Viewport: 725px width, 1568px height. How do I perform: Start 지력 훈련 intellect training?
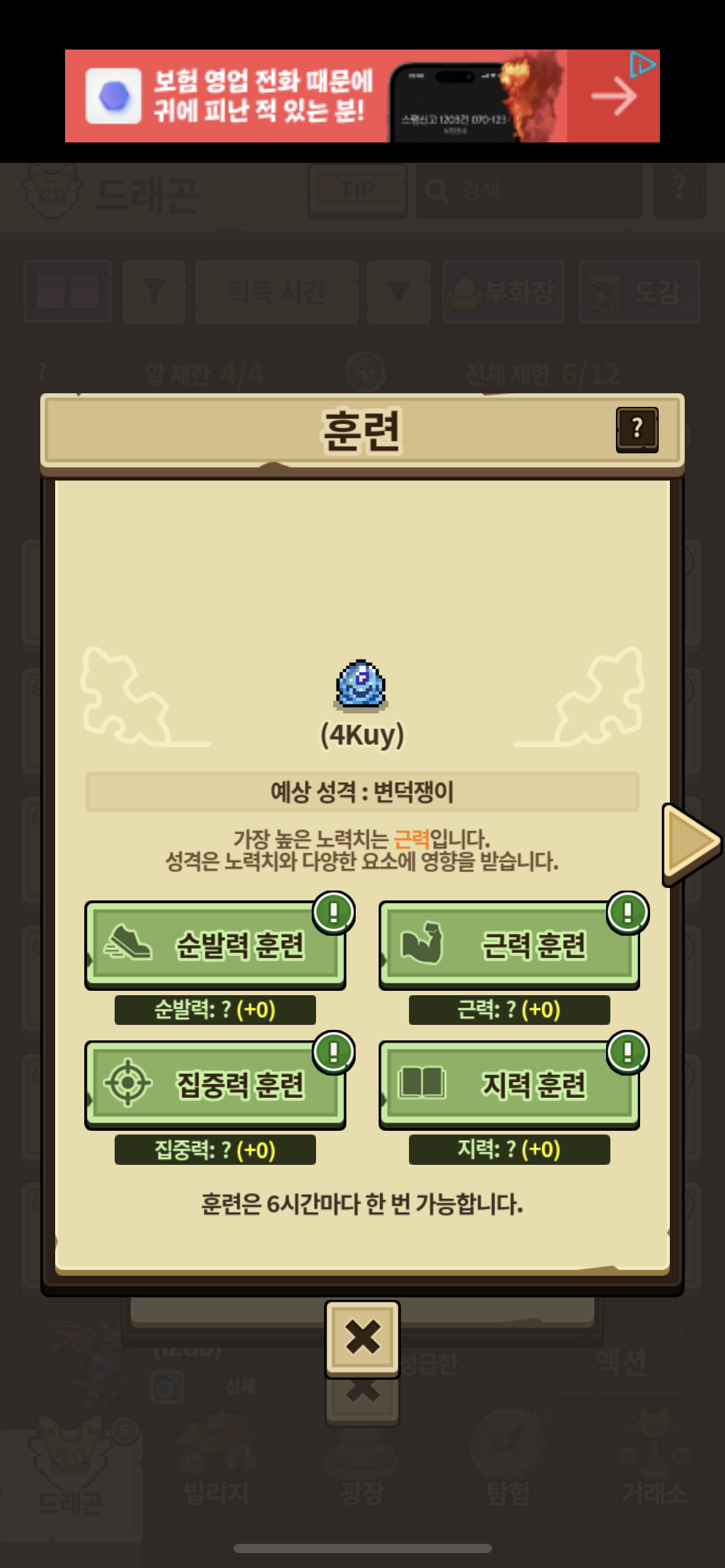pyautogui.click(x=509, y=1085)
